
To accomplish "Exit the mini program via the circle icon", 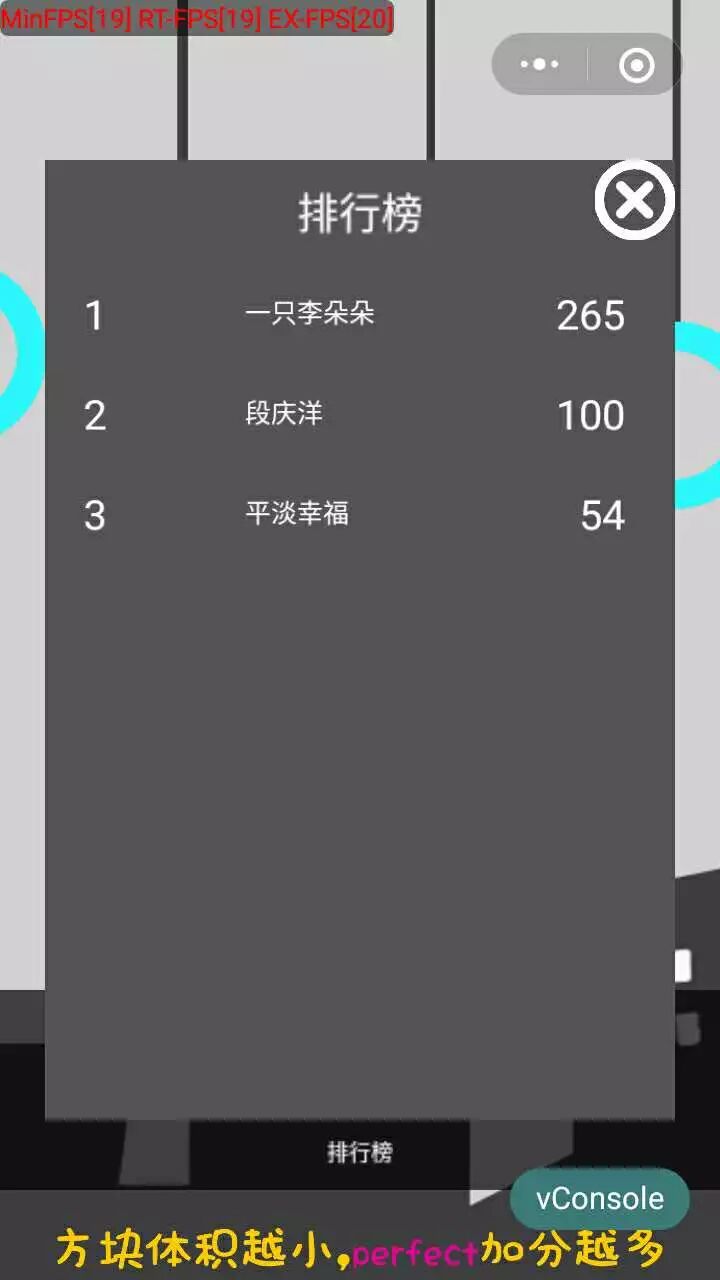I will point(636,65).
